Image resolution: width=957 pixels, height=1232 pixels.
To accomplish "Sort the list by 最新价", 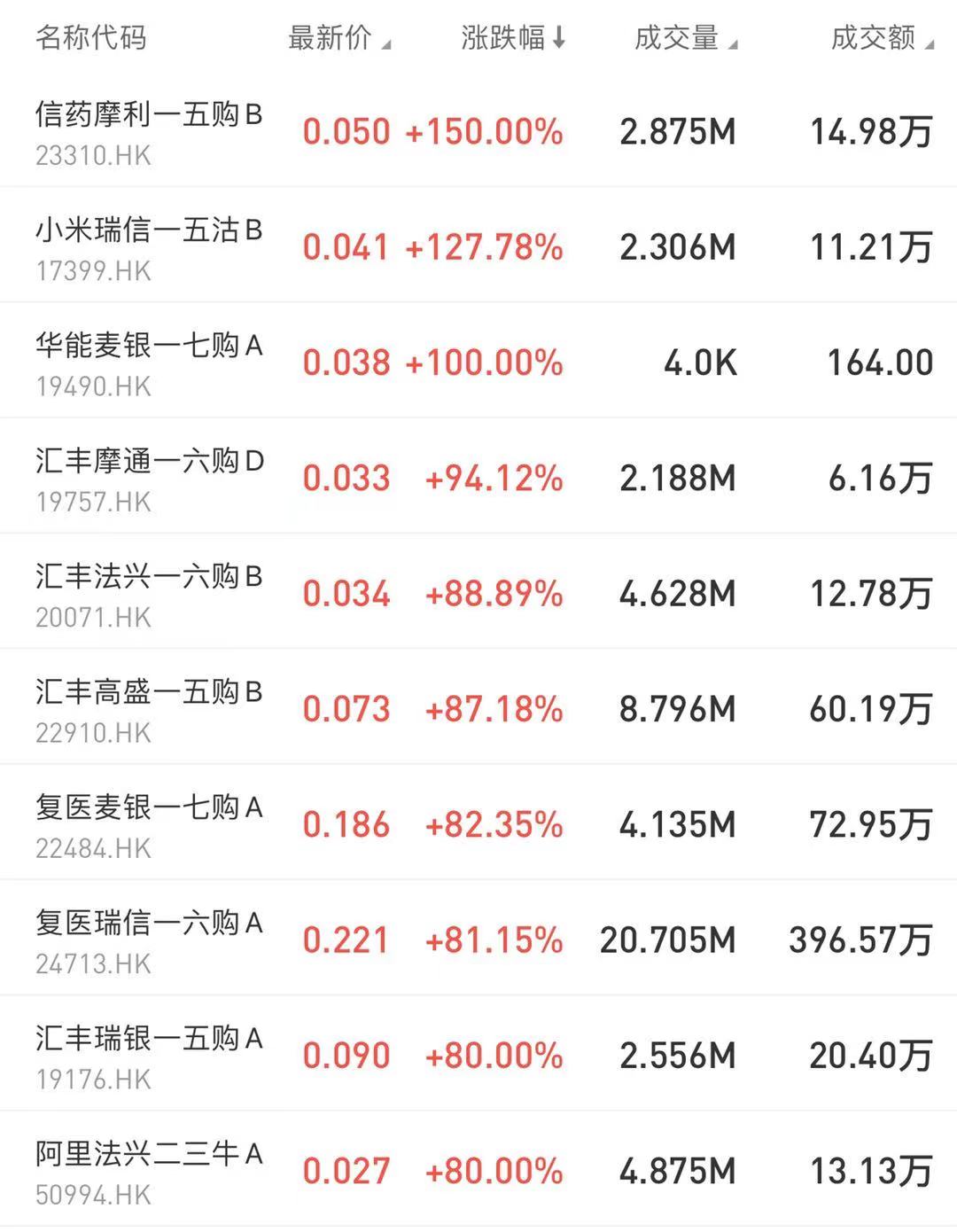I will 338,38.
